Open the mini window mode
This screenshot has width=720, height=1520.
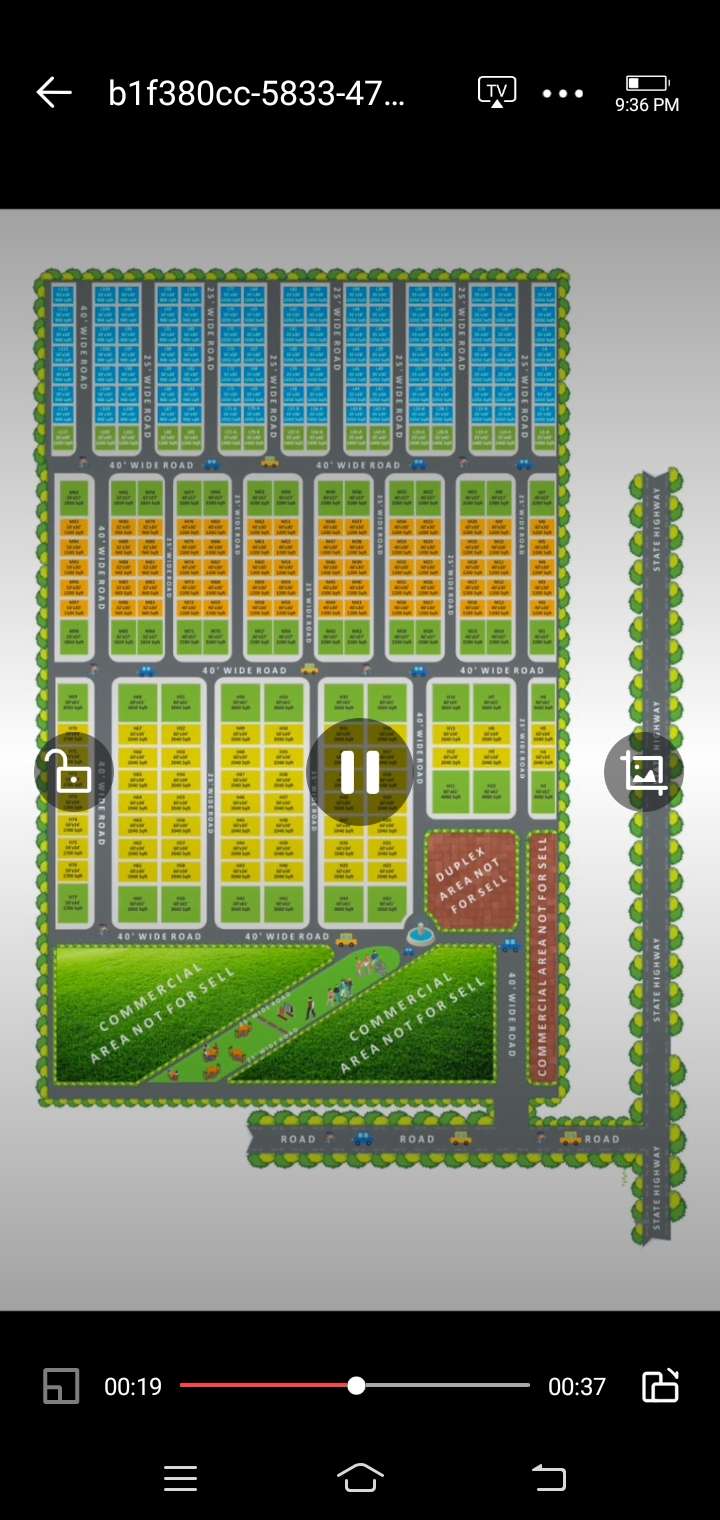62,1386
